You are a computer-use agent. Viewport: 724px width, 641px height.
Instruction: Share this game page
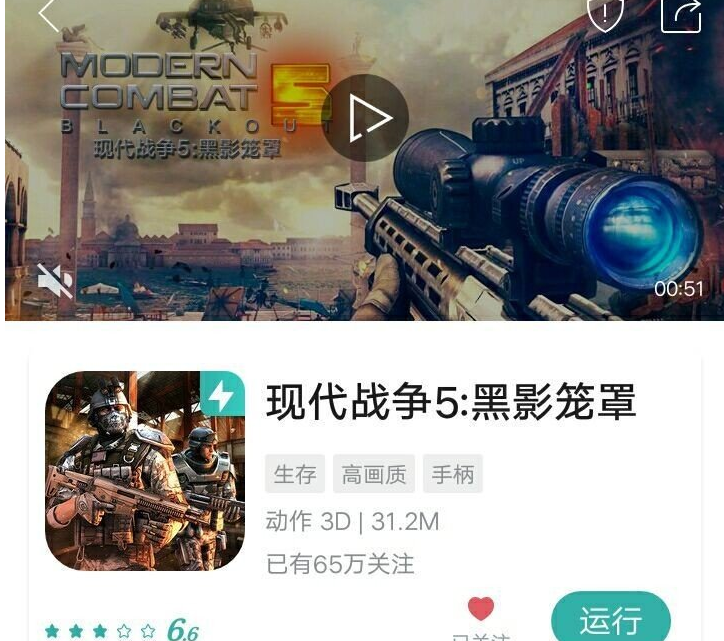(x=681, y=13)
